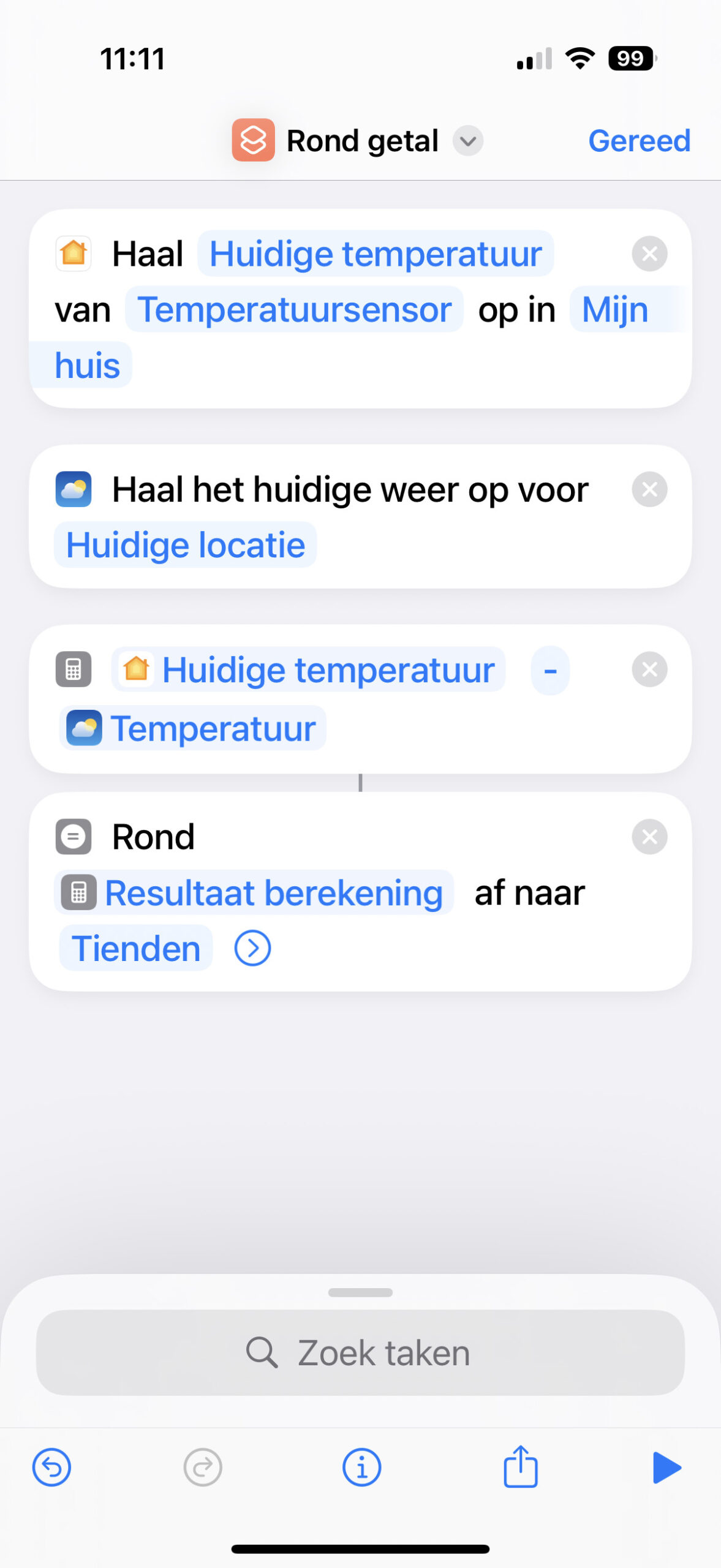Open shortcut info details

coord(361,1468)
